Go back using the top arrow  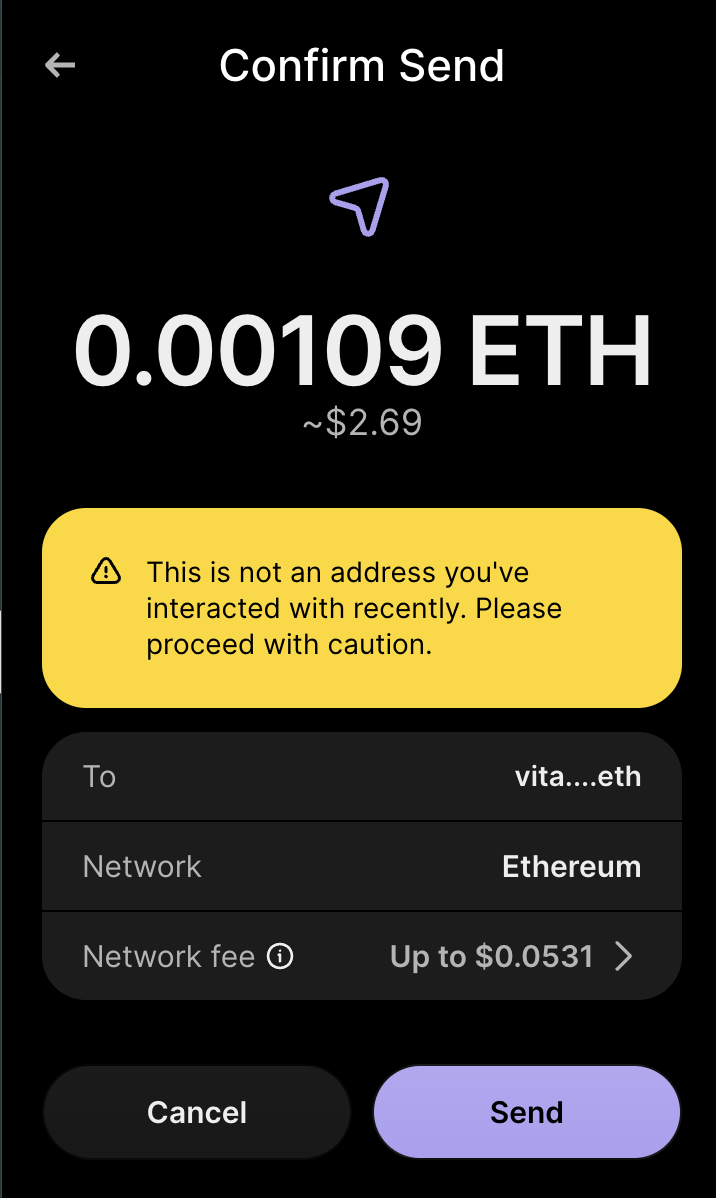pos(60,66)
